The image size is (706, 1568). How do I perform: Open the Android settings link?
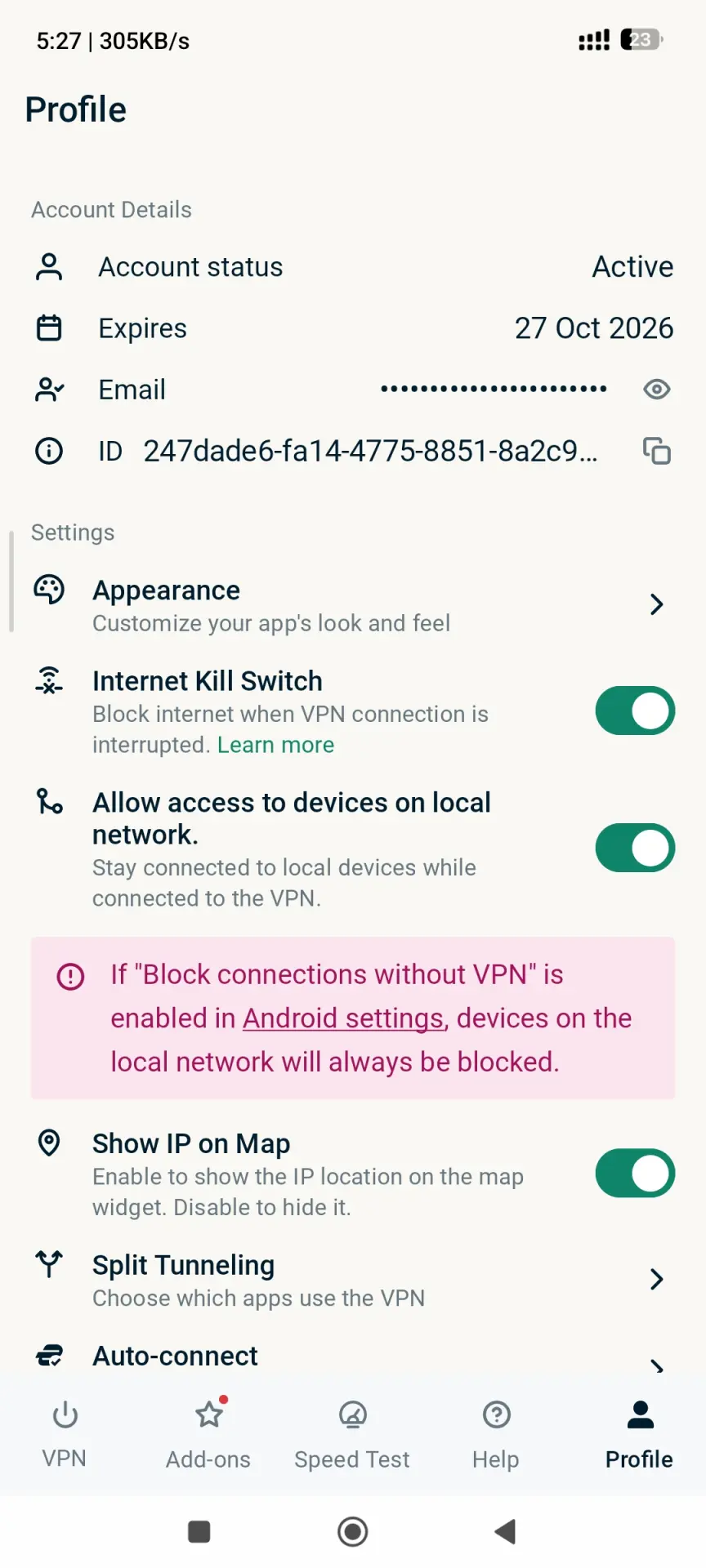[x=345, y=1018]
